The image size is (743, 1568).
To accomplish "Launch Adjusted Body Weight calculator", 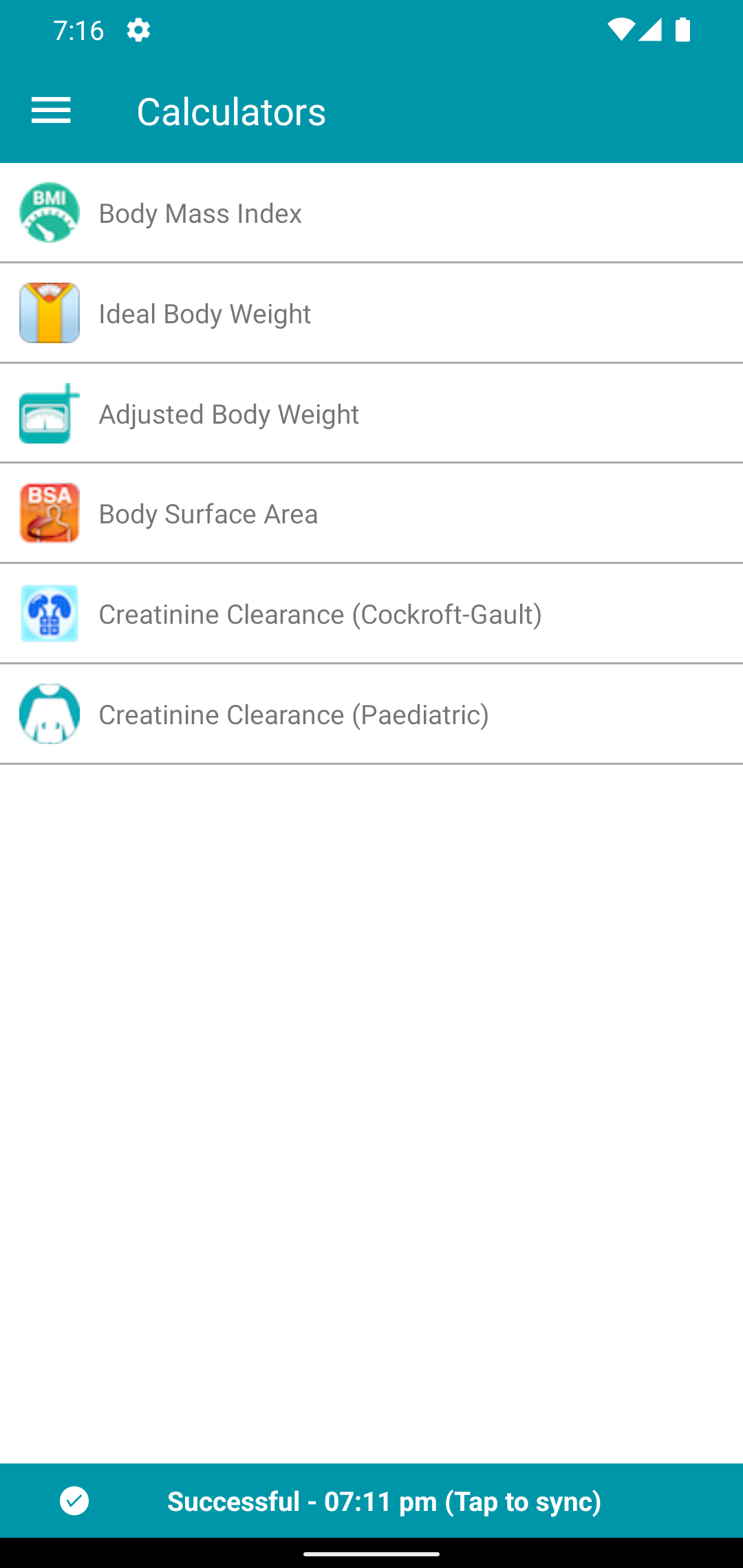I will click(371, 413).
